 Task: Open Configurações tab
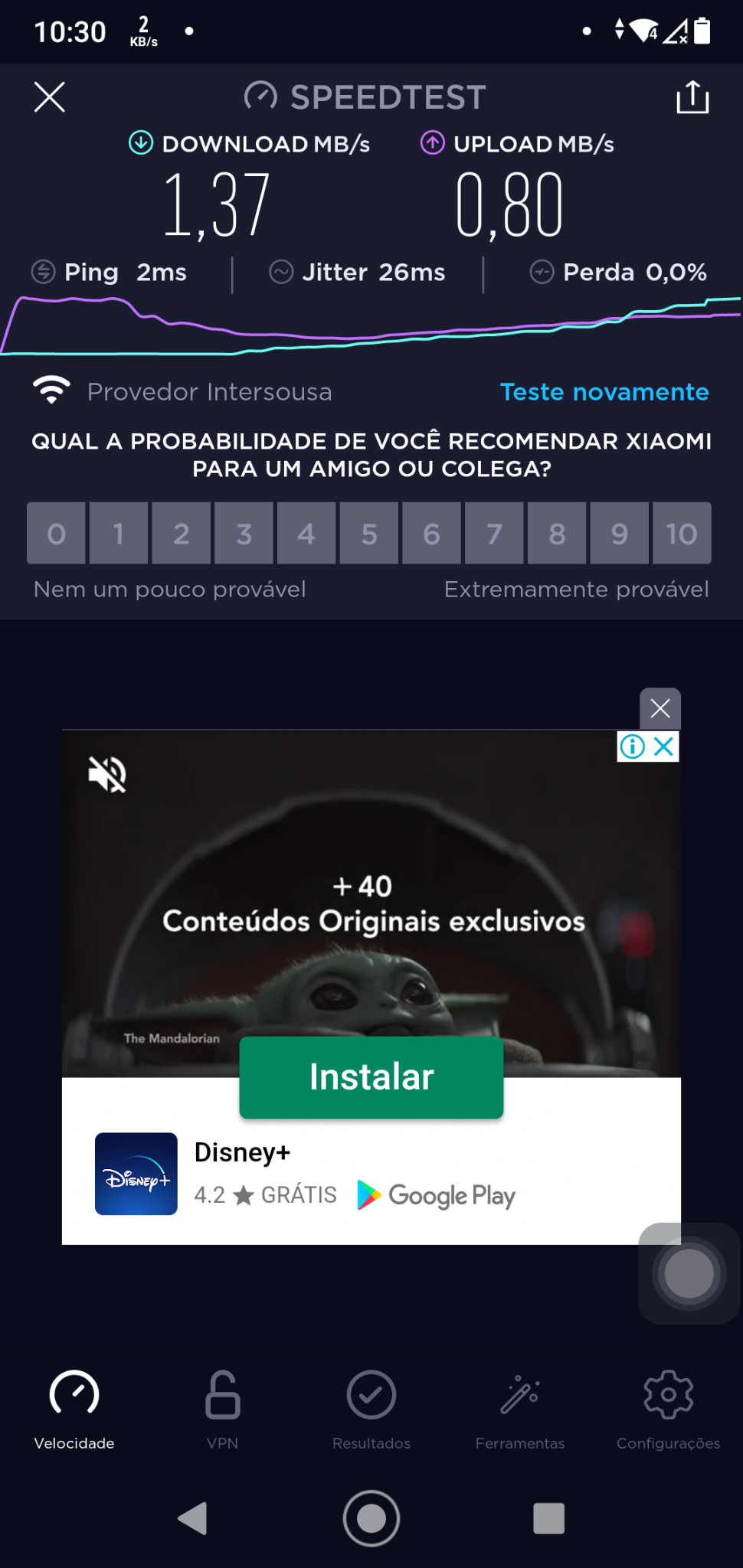pyautogui.click(x=669, y=1410)
